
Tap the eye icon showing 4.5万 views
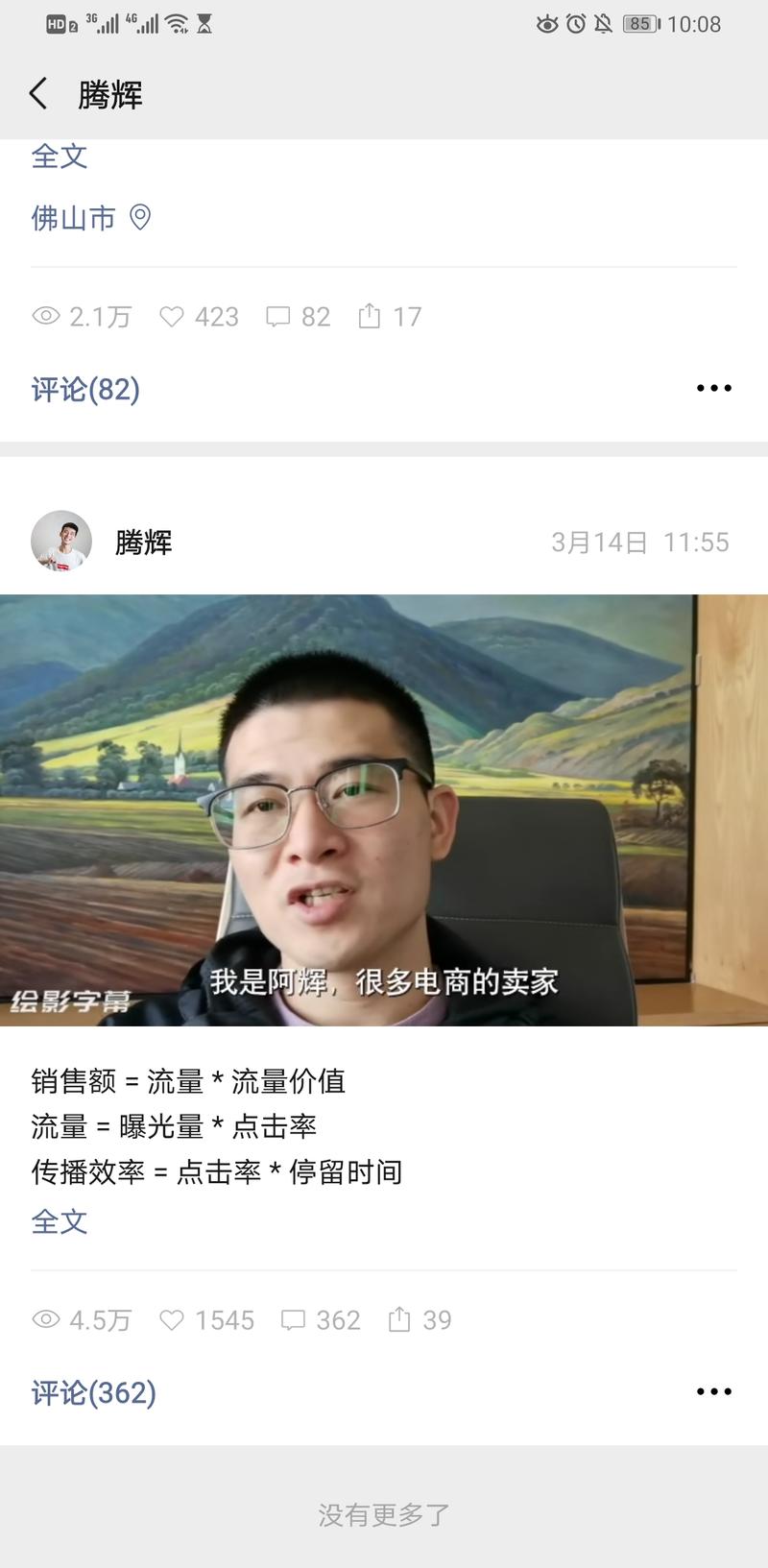(x=45, y=1320)
